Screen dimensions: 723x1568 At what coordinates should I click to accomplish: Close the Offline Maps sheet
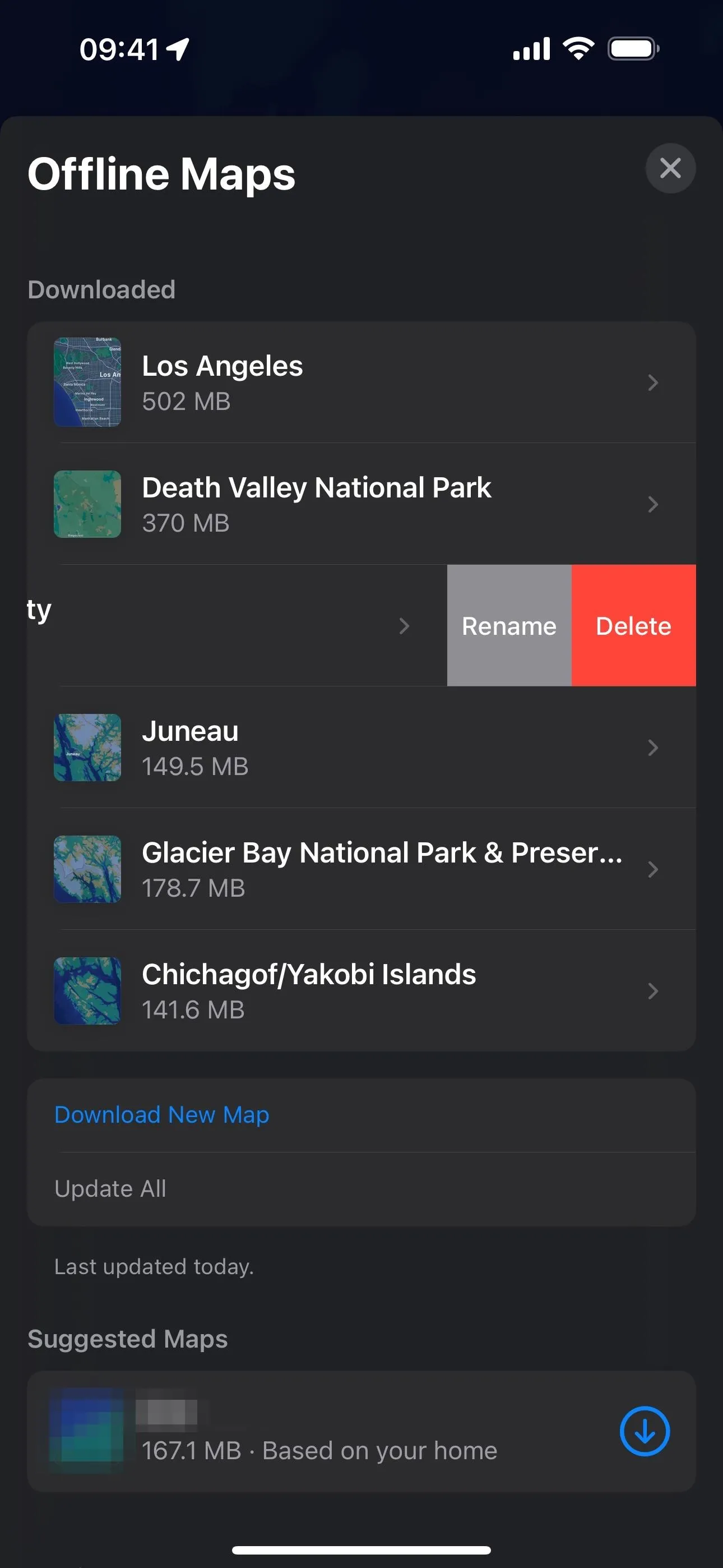pos(670,168)
